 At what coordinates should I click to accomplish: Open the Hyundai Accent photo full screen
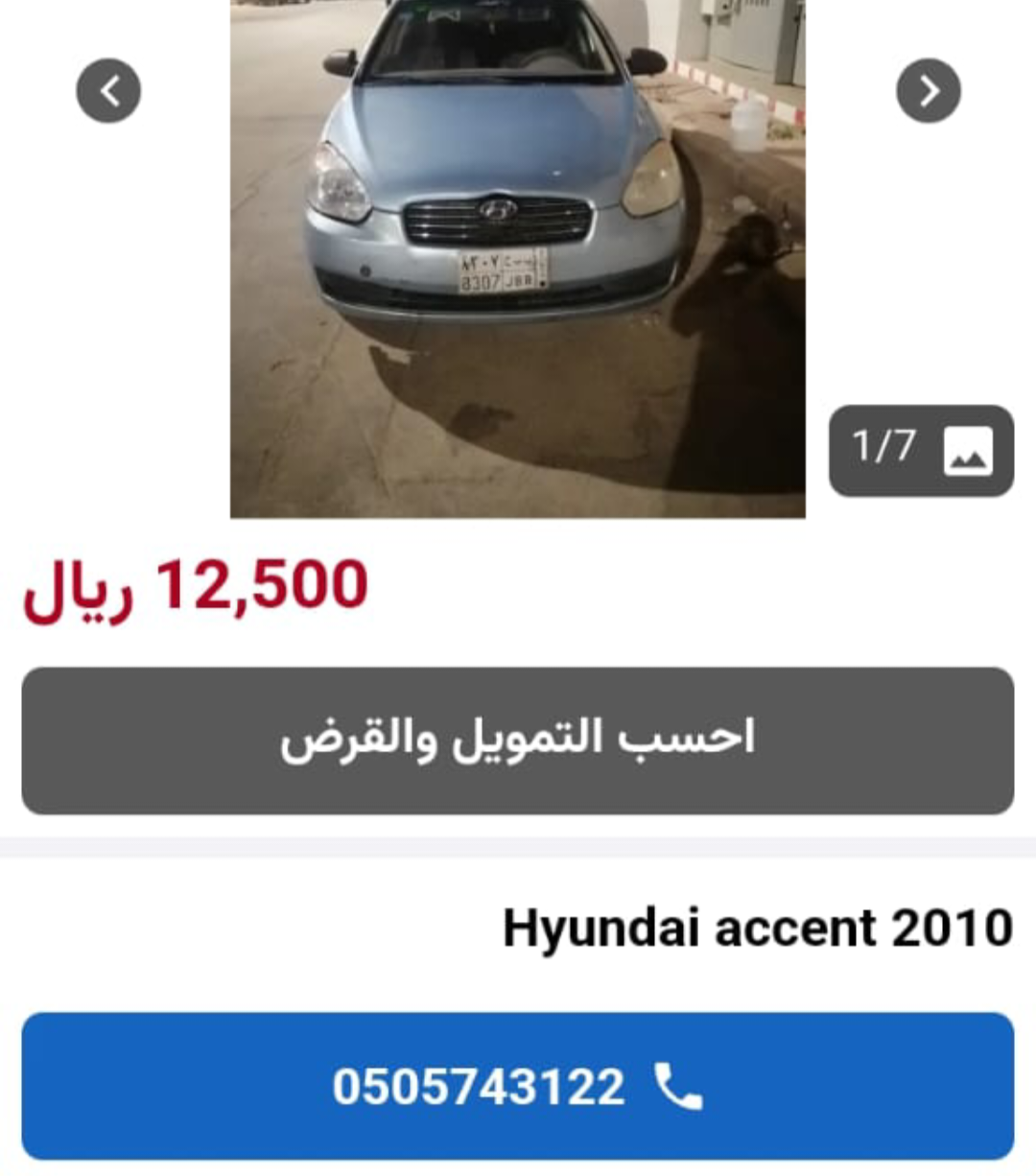[517, 259]
